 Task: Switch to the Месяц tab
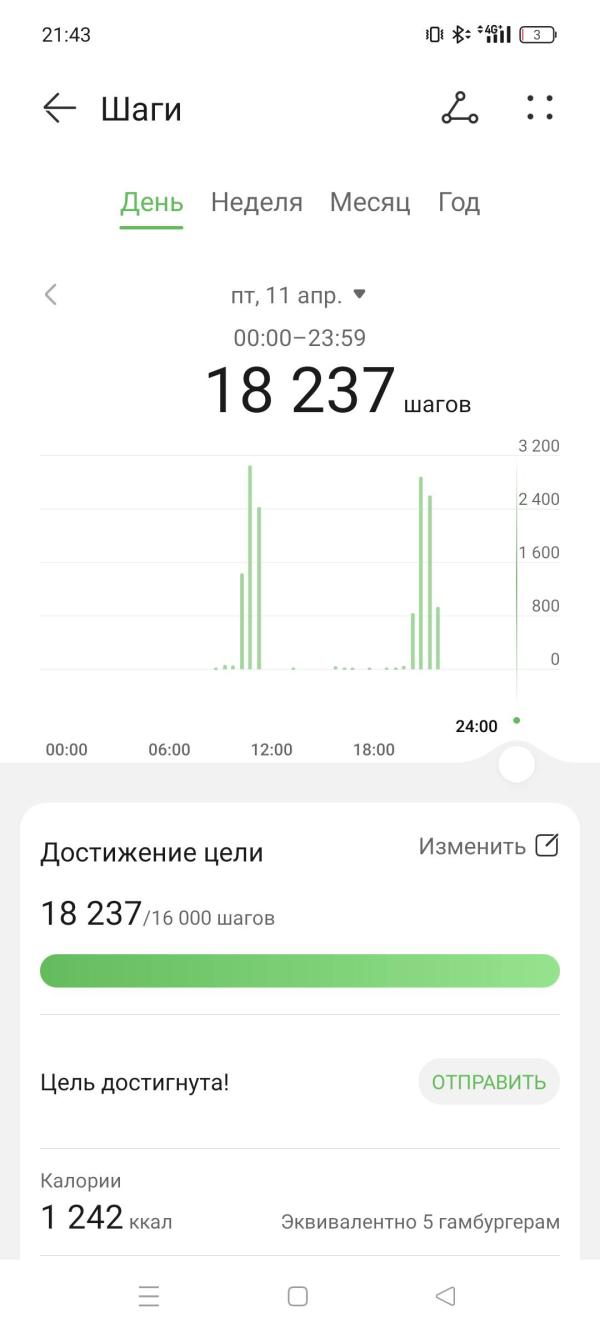pyautogui.click(x=370, y=203)
